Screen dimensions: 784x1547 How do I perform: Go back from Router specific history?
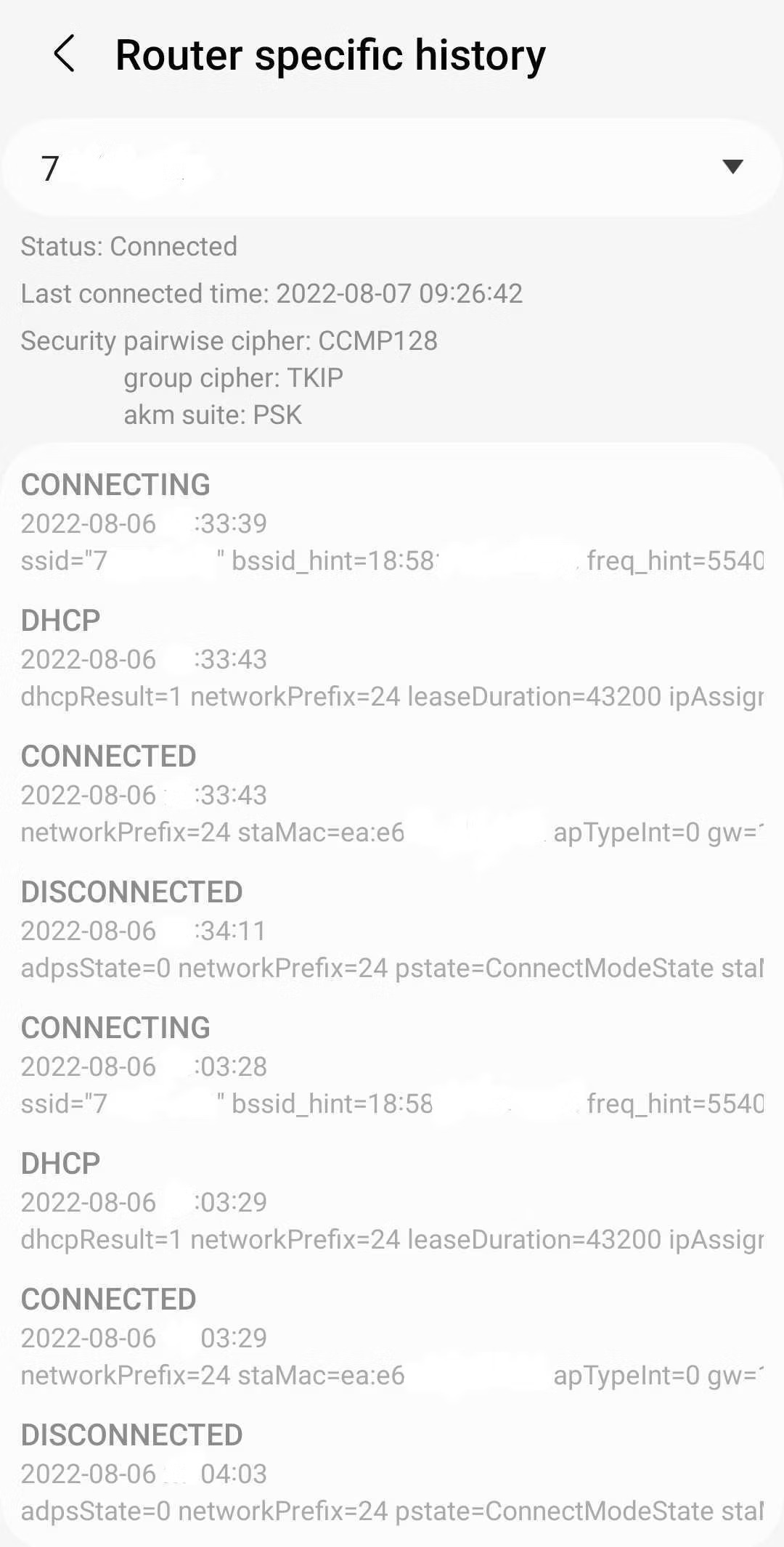pyautogui.click(x=65, y=54)
